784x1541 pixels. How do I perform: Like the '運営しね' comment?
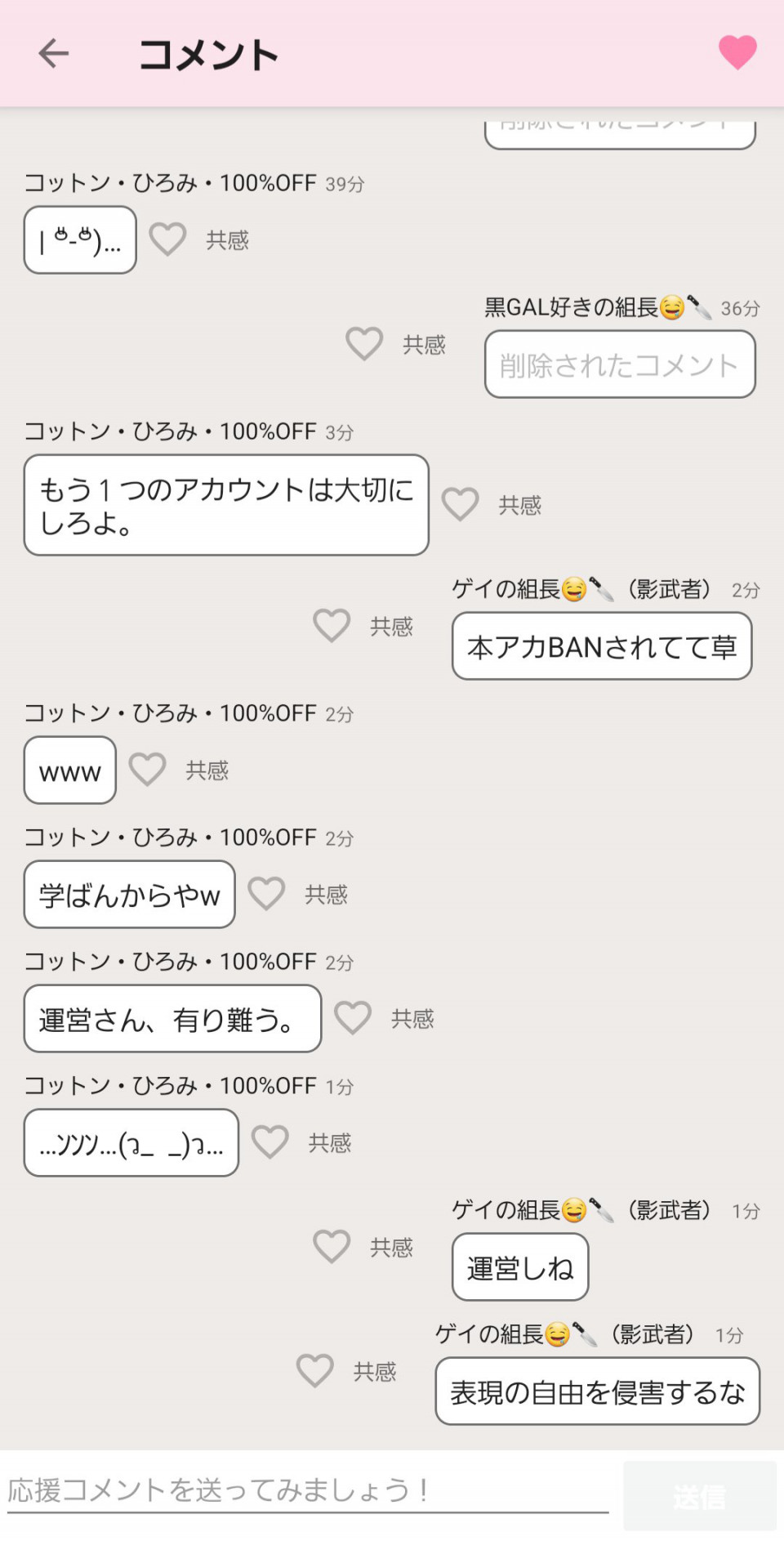click(332, 1247)
